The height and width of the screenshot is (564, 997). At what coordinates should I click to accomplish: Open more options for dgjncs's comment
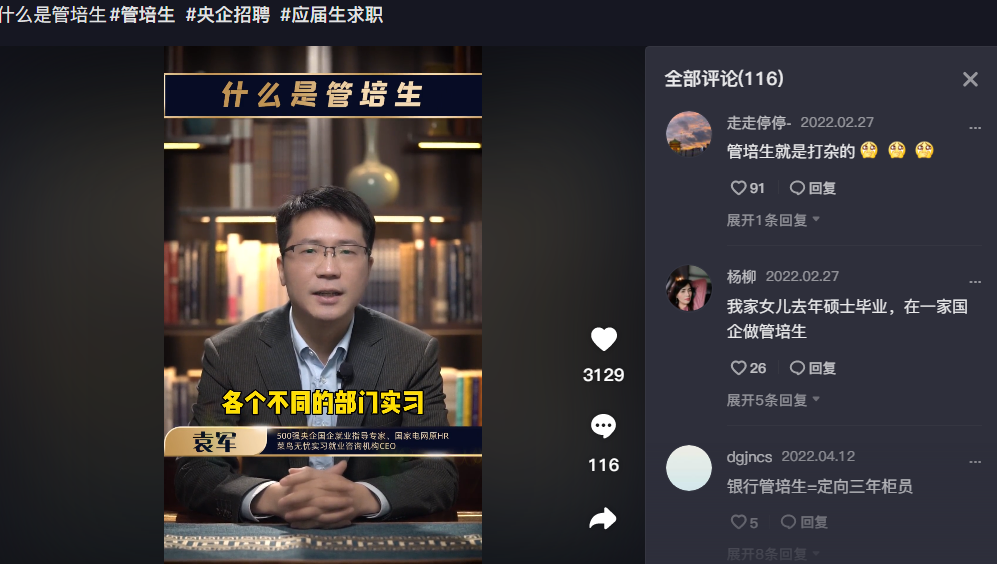[x=975, y=462]
